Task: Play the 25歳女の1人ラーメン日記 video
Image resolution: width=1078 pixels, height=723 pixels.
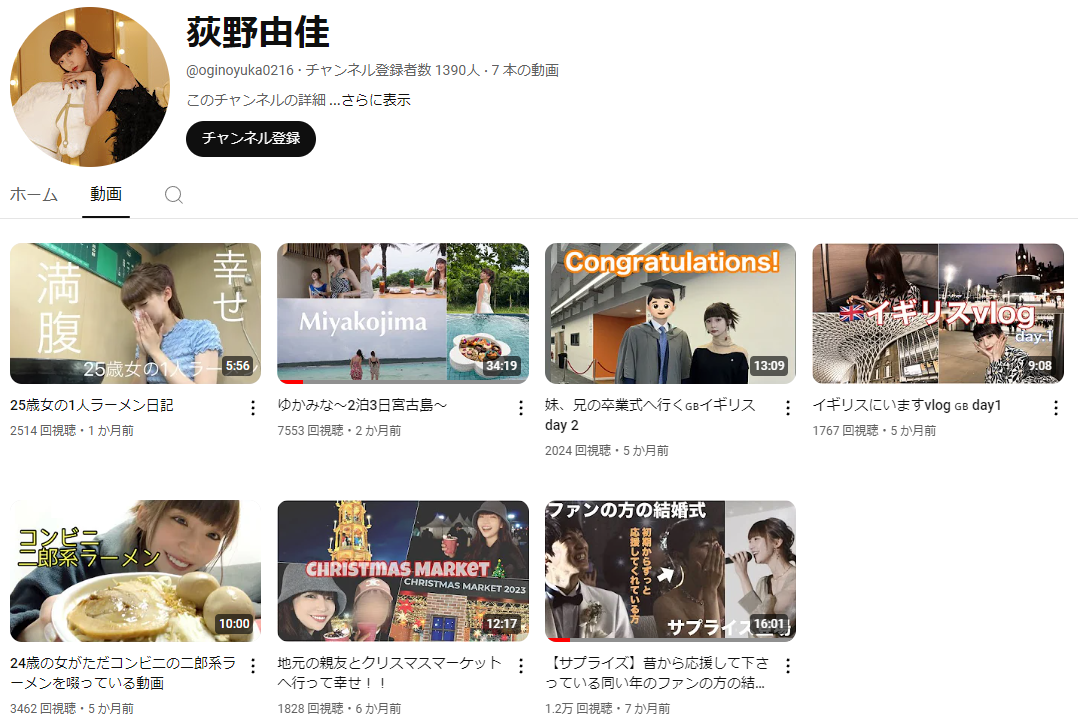Action: pyautogui.click(x=135, y=314)
